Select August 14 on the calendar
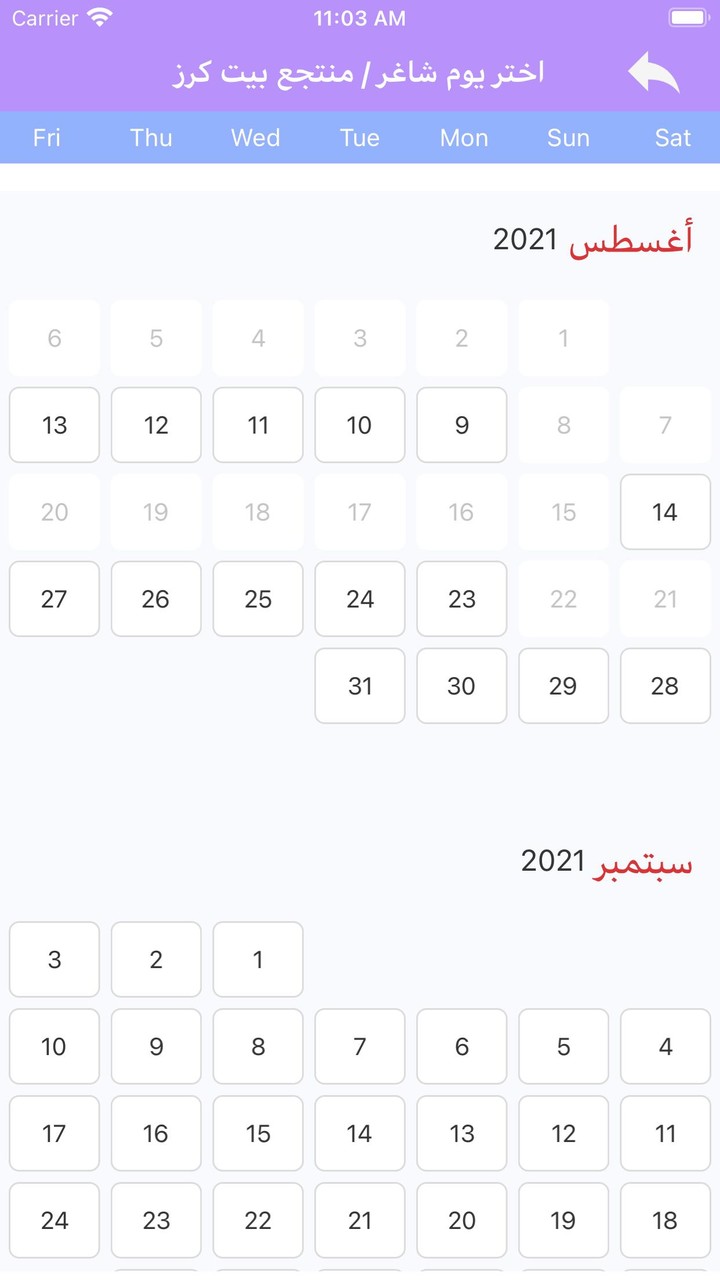Viewport: 720px width, 1280px height. click(665, 512)
